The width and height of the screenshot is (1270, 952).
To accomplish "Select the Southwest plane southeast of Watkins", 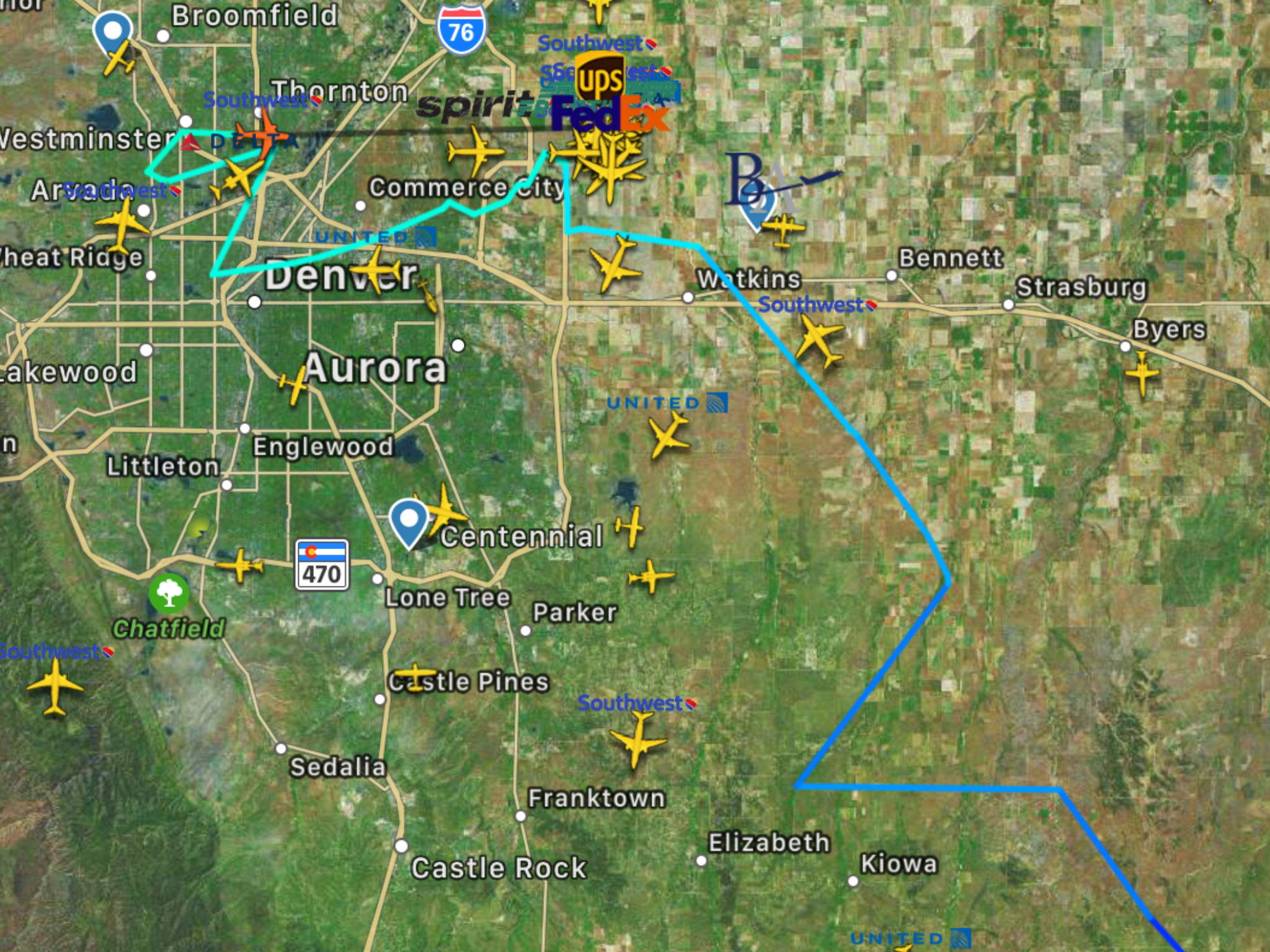I will click(x=820, y=340).
